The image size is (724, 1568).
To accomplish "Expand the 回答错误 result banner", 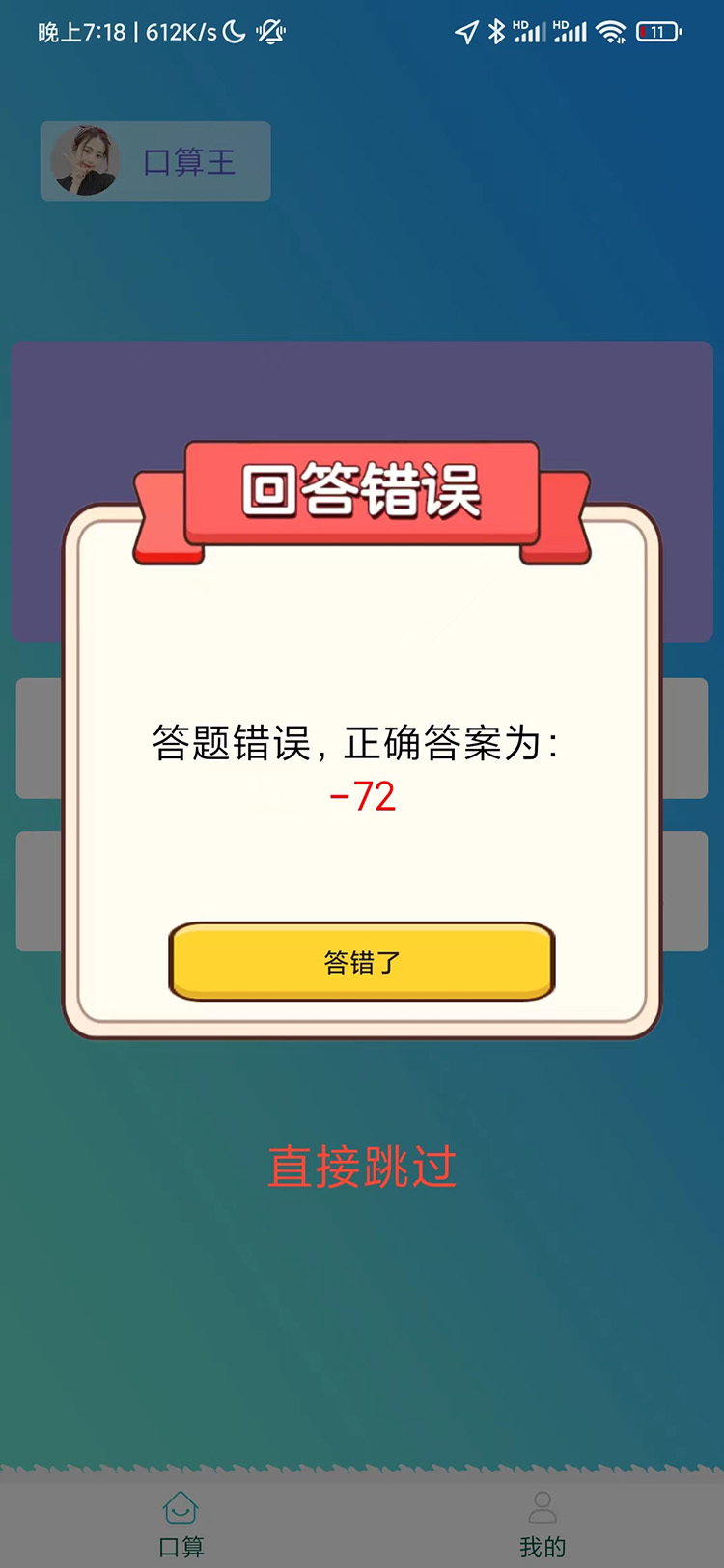I will pos(361,492).
